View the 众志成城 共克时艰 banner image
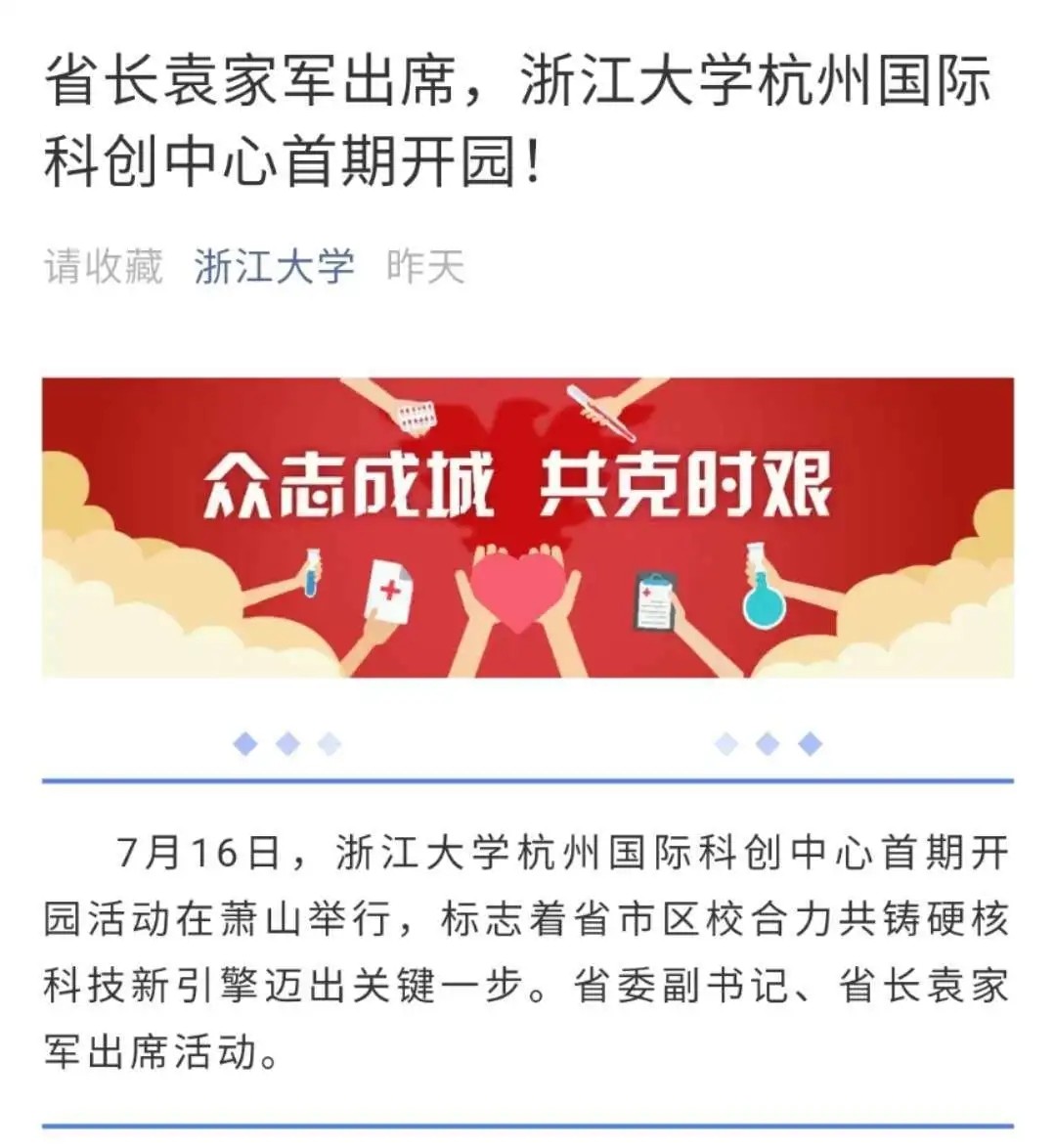 point(527,527)
